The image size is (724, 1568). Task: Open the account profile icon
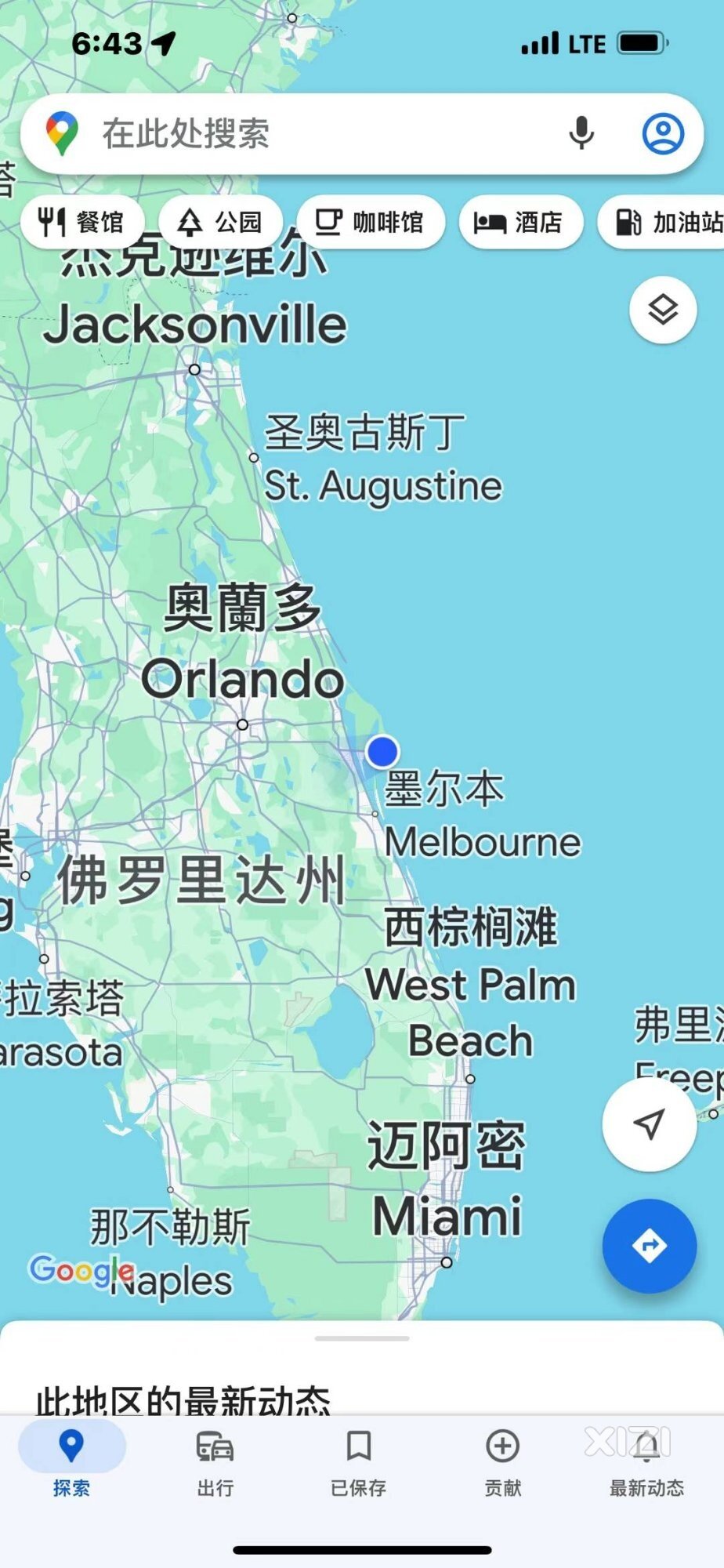(663, 133)
